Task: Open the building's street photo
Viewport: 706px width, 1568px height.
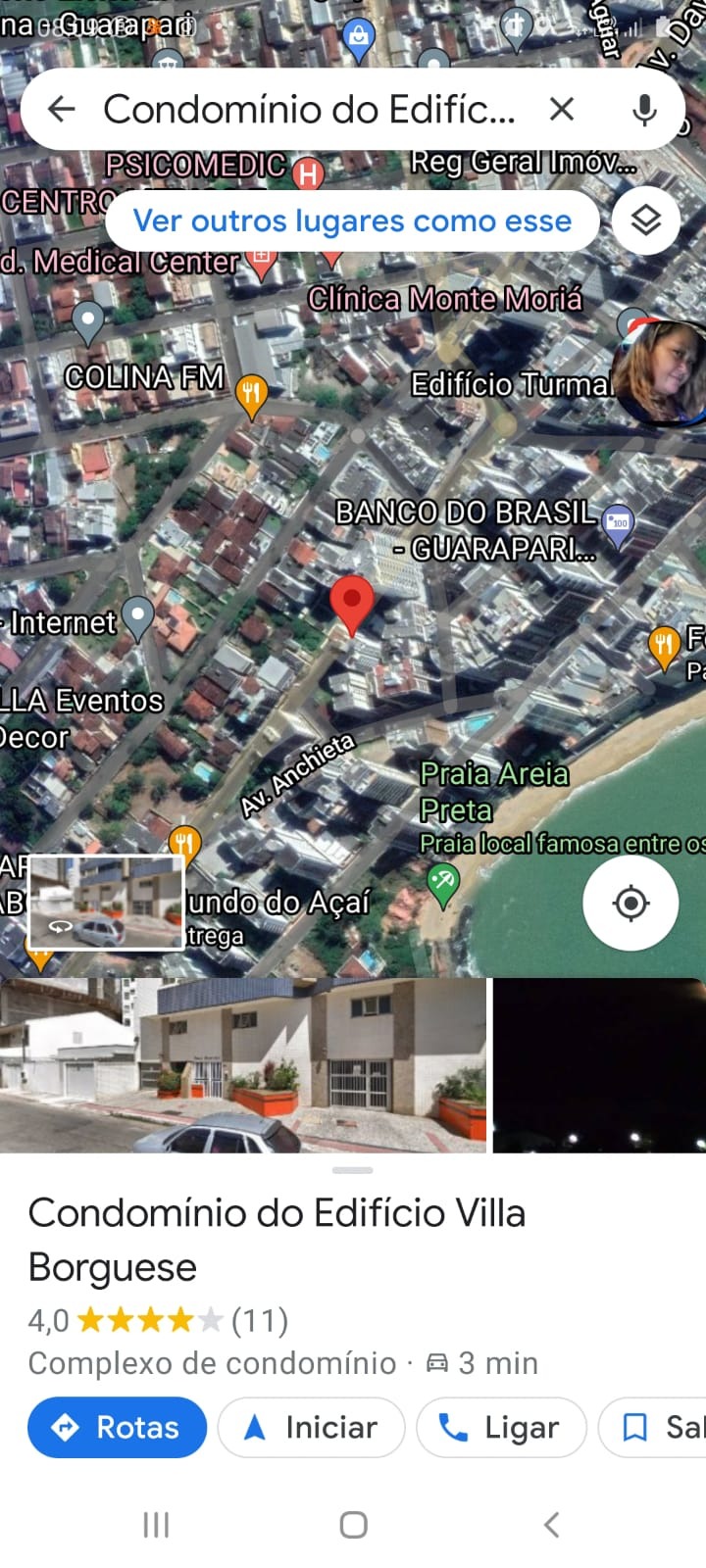Action: 243,1065
